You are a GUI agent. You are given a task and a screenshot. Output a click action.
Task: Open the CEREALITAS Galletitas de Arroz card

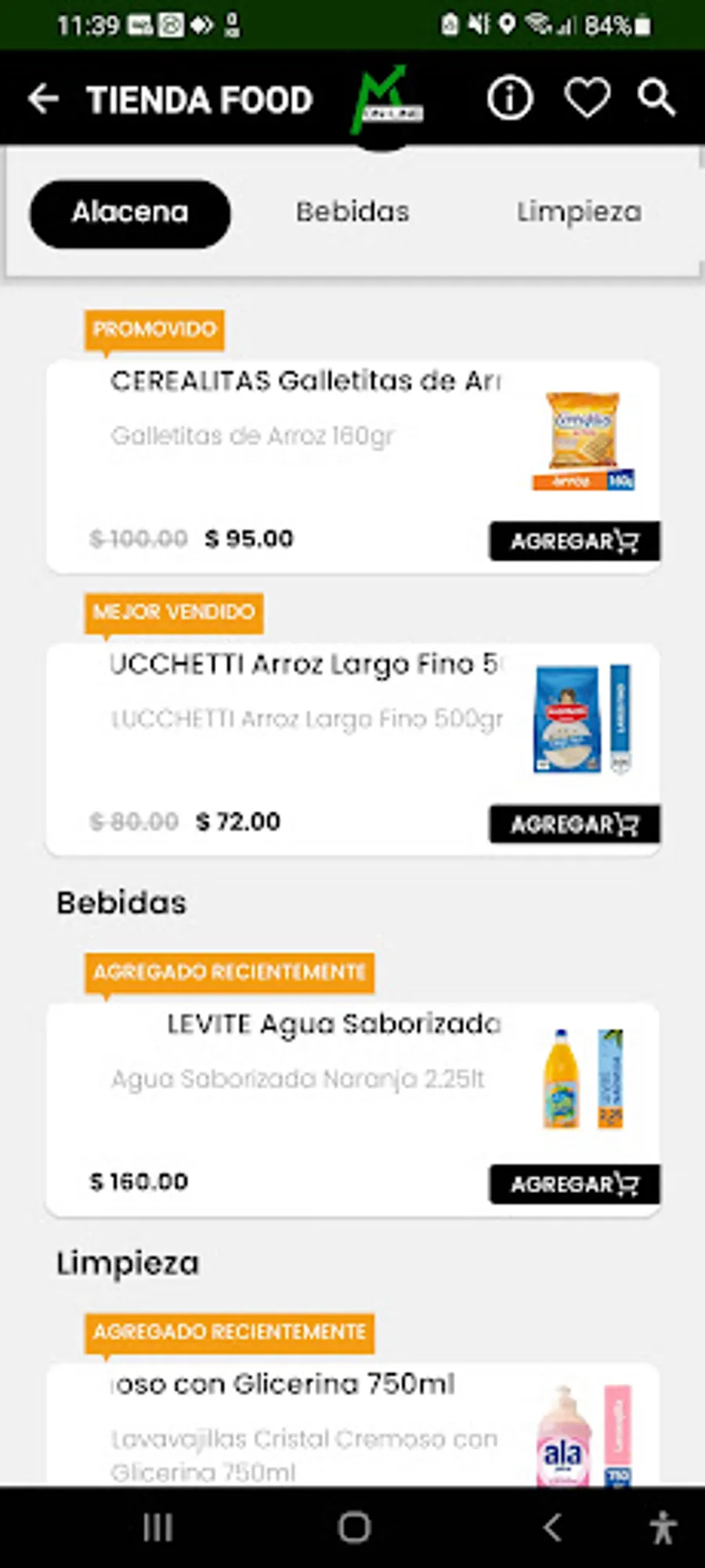[305, 438]
